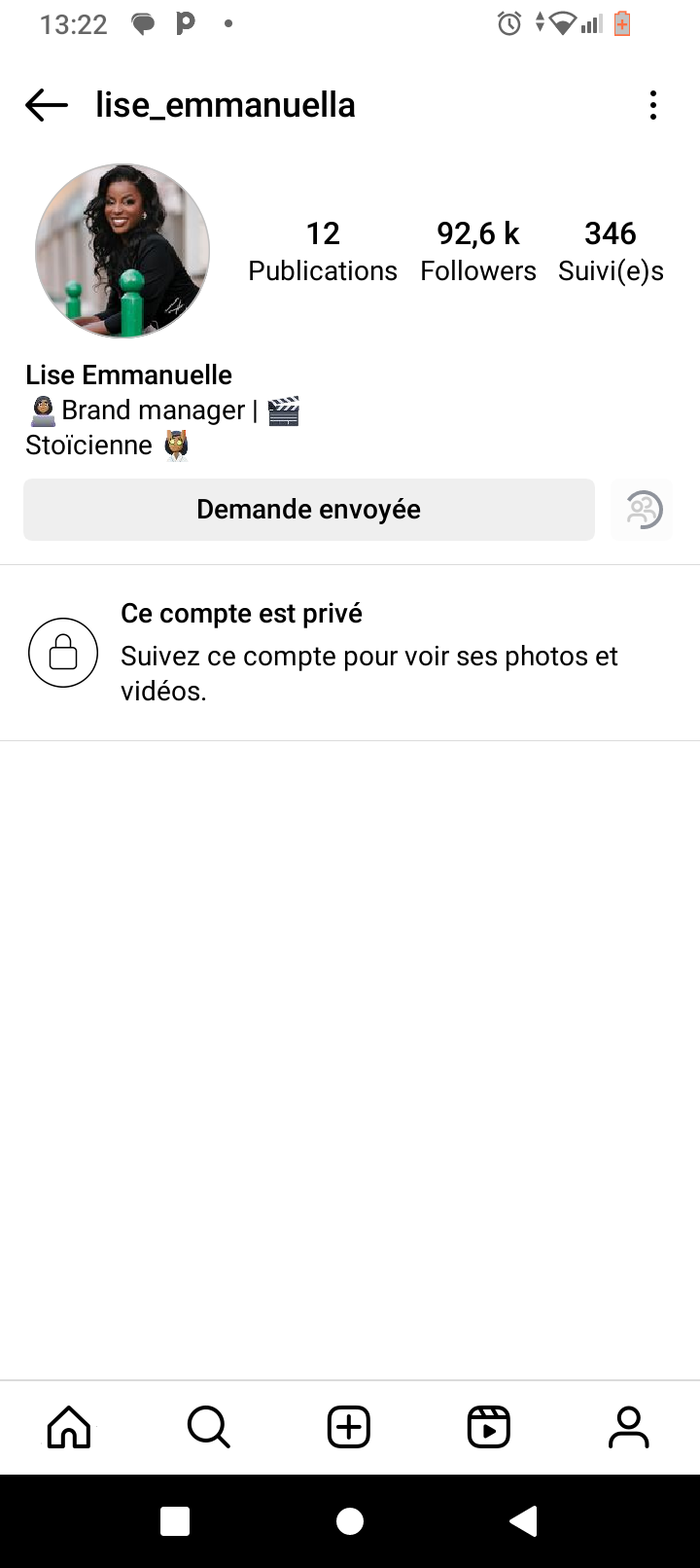The image size is (700, 1568).
Task: Tap the system back triangle button
Action: pyautogui.click(x=523, y=1521)
